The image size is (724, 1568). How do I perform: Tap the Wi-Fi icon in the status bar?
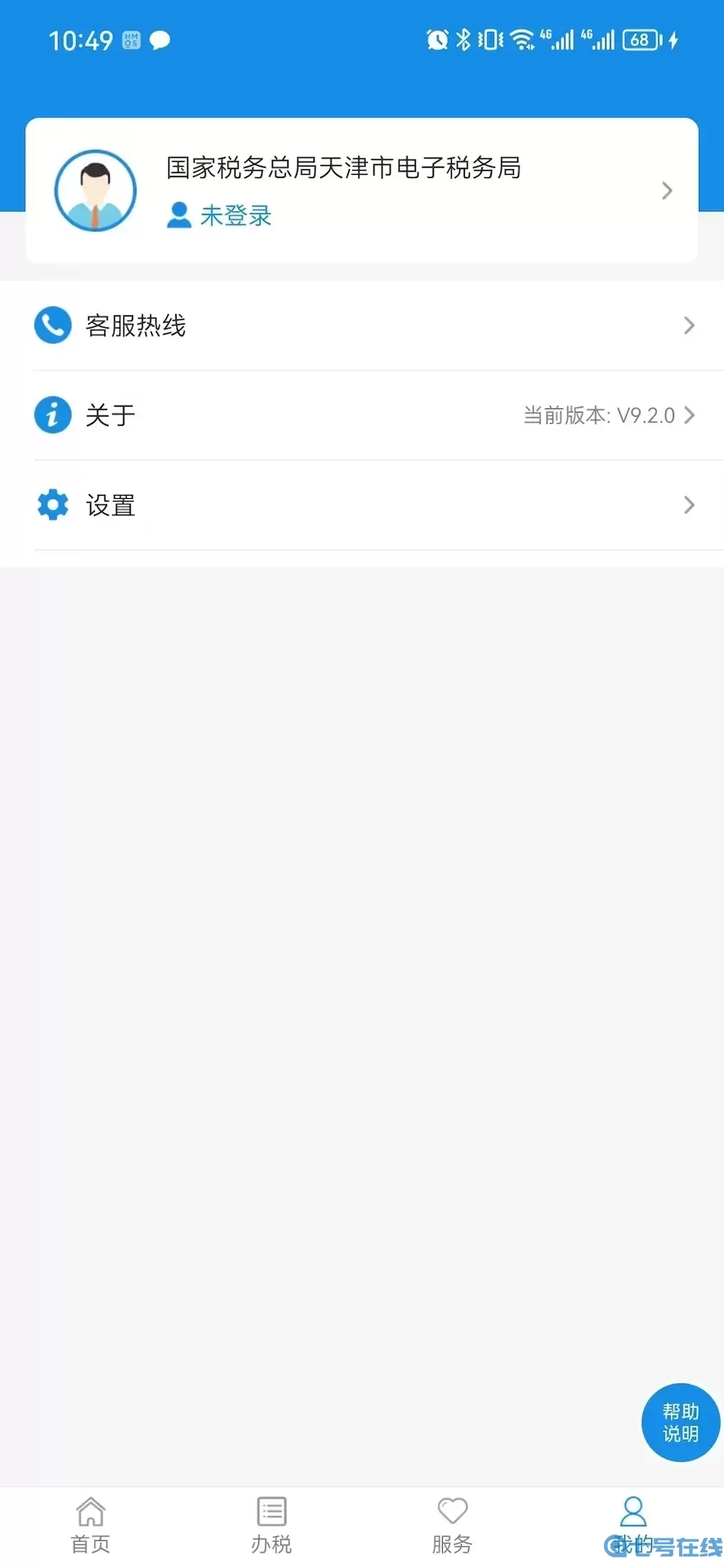(x=522, y=38)
